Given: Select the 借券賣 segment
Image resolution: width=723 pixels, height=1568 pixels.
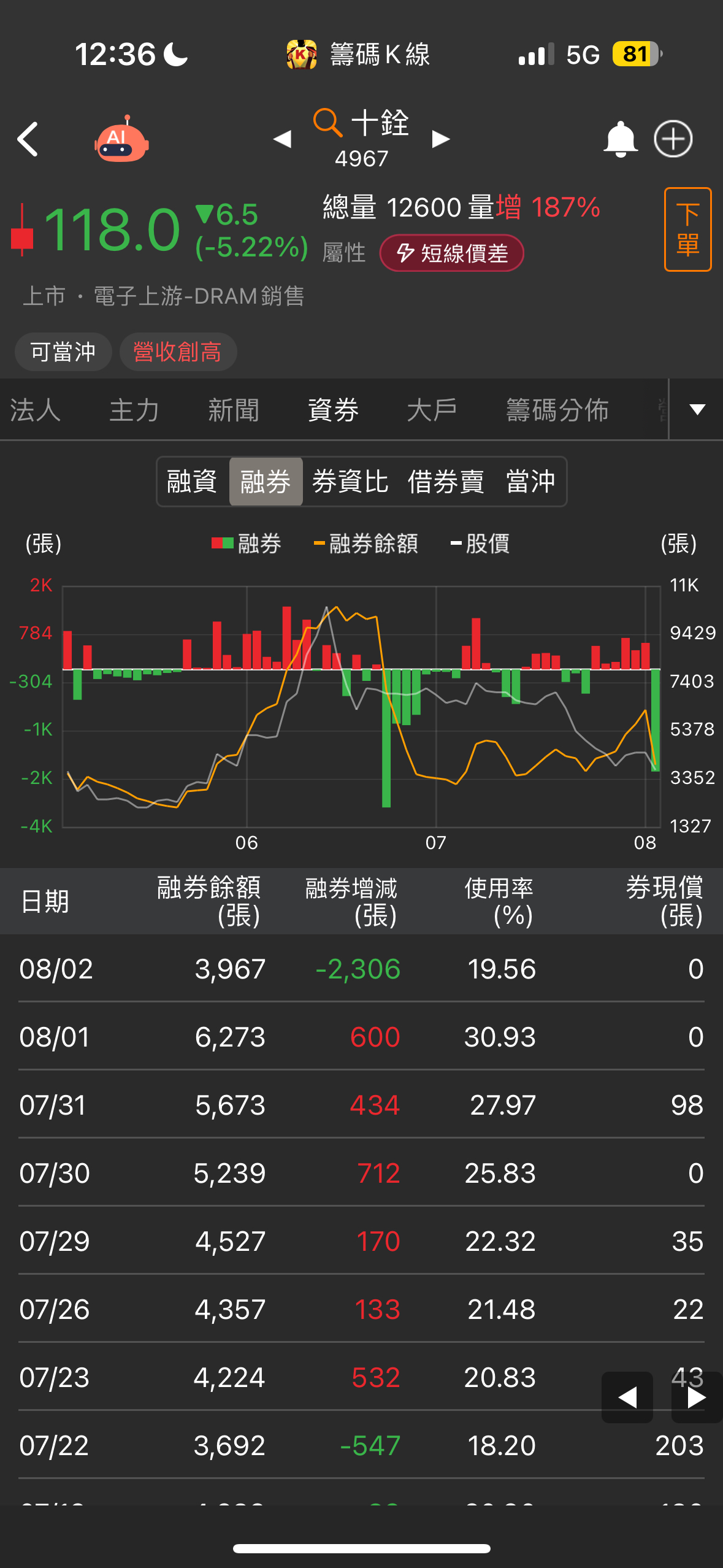Looking at the screenshot, I should [x=446, y=482].
